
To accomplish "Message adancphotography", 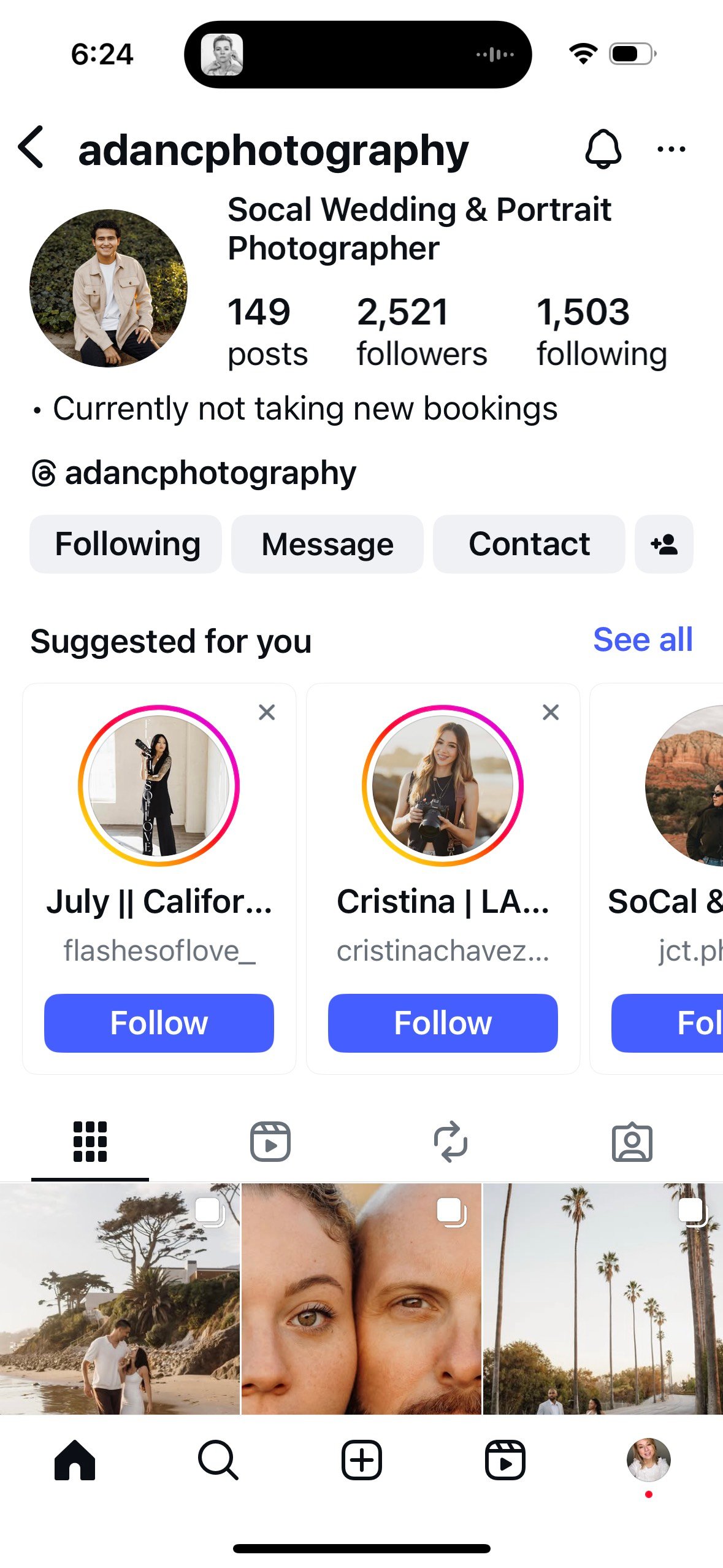I will coord(327,544).
